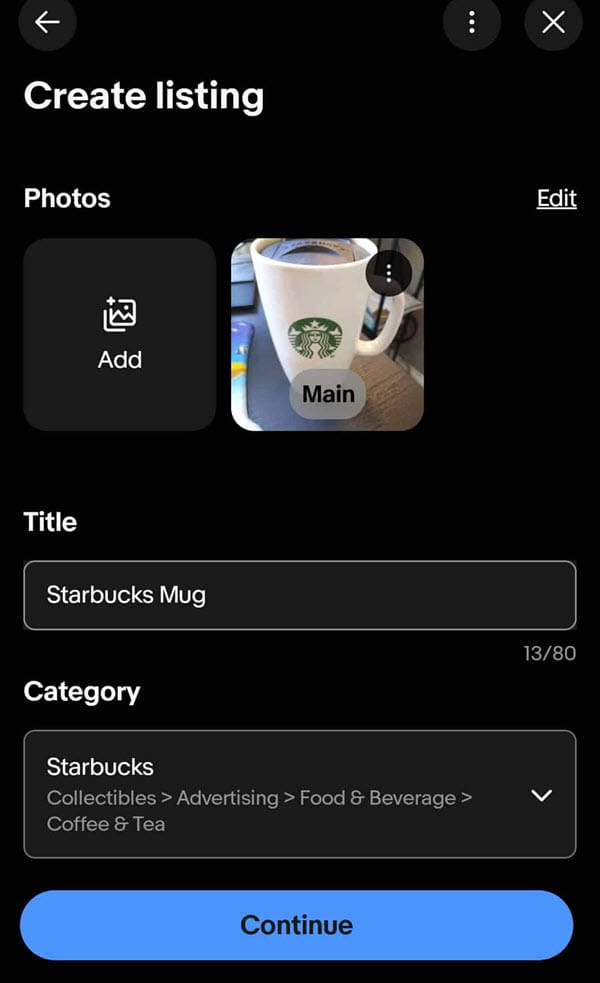Screen dimensions: 600x983
Task: Open the overflow menu in the top bar
Action: click(472, 22)
